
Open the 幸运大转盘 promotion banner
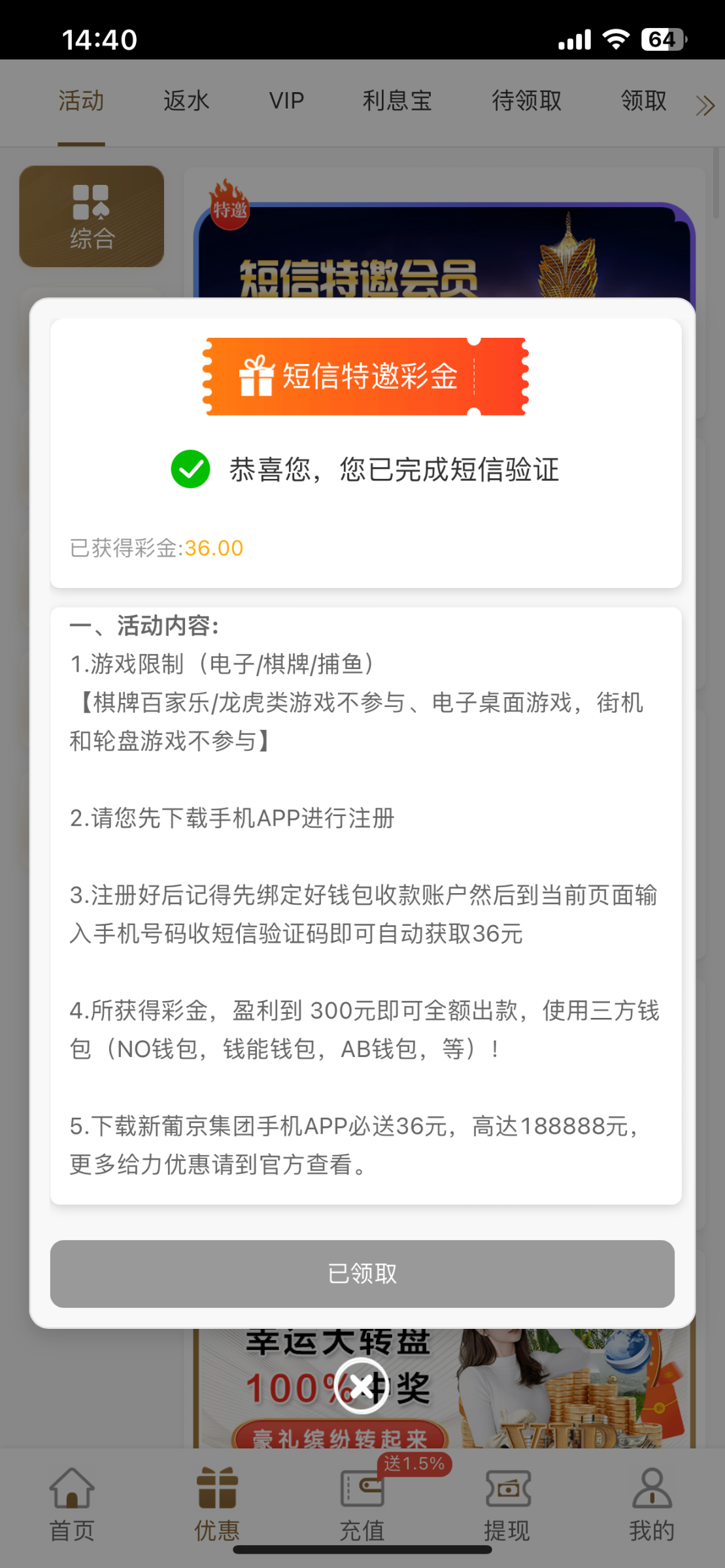click(x=445, y=1385)
